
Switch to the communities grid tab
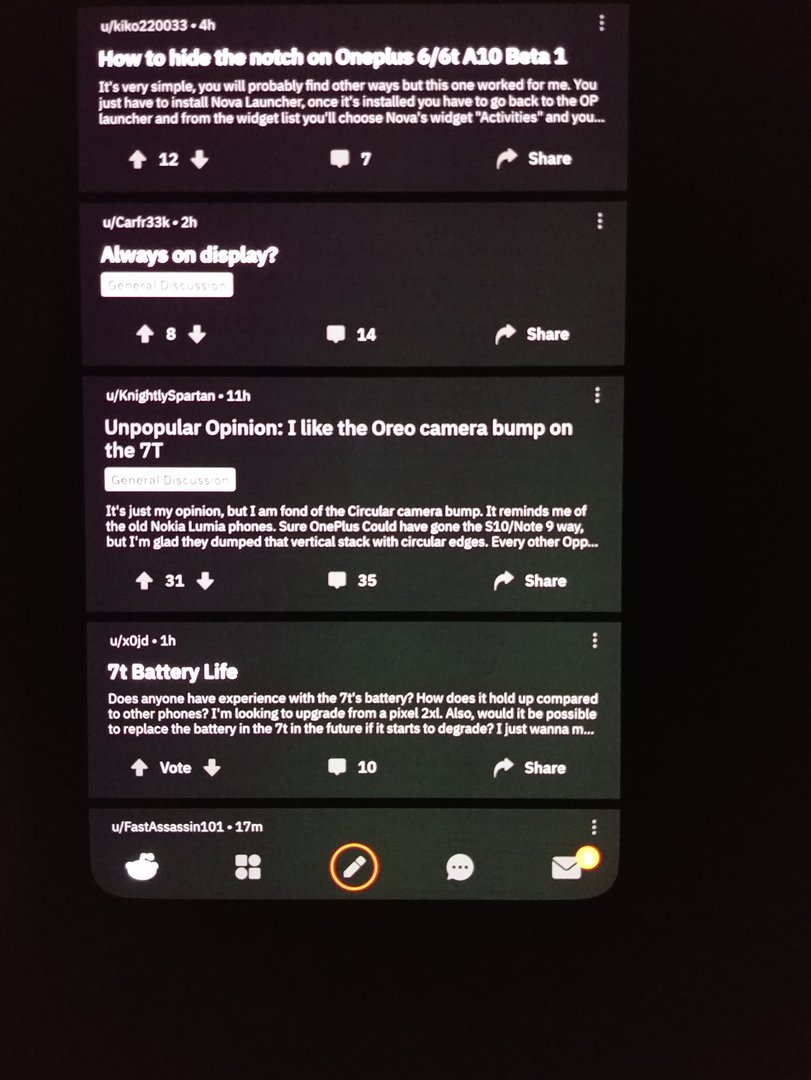coord(248,867)
